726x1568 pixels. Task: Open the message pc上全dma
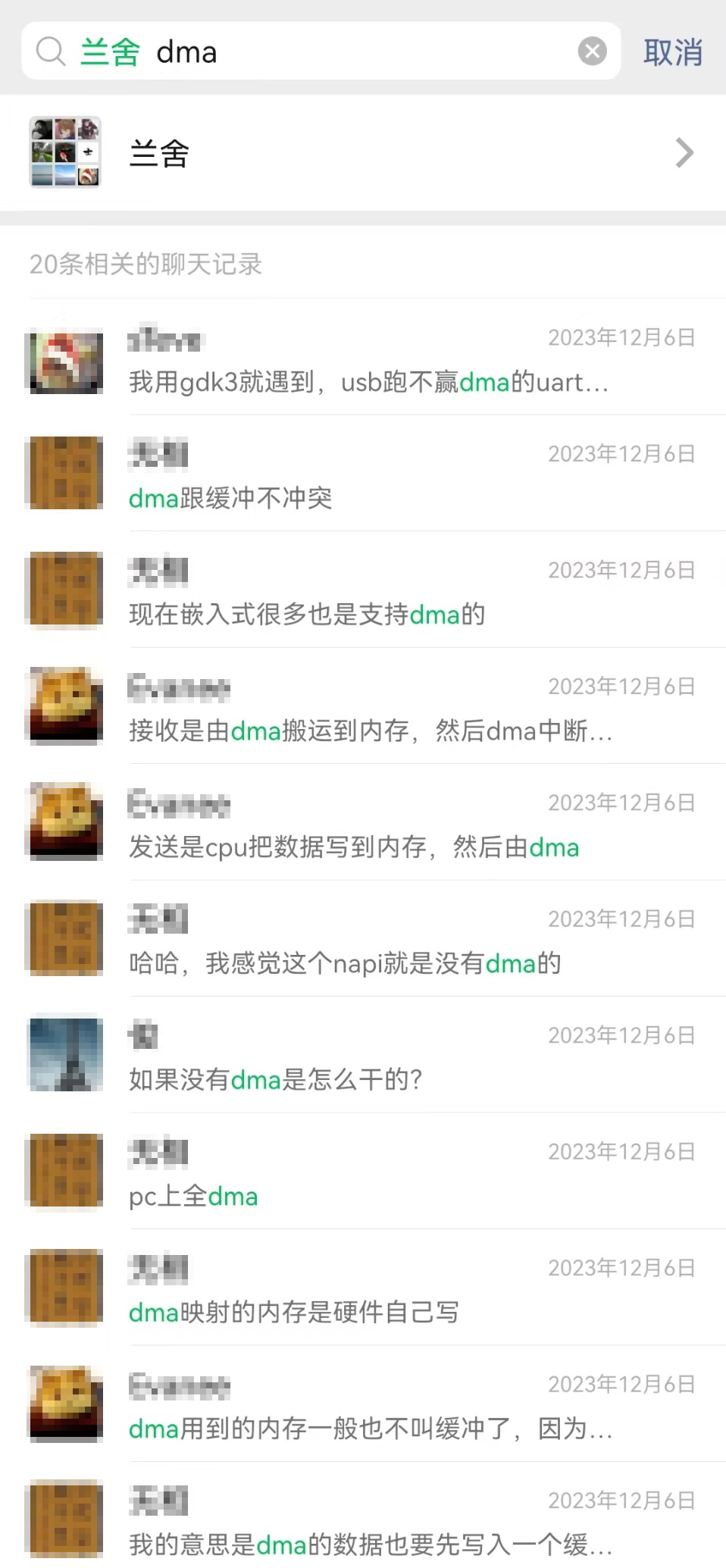[193, 1196]
